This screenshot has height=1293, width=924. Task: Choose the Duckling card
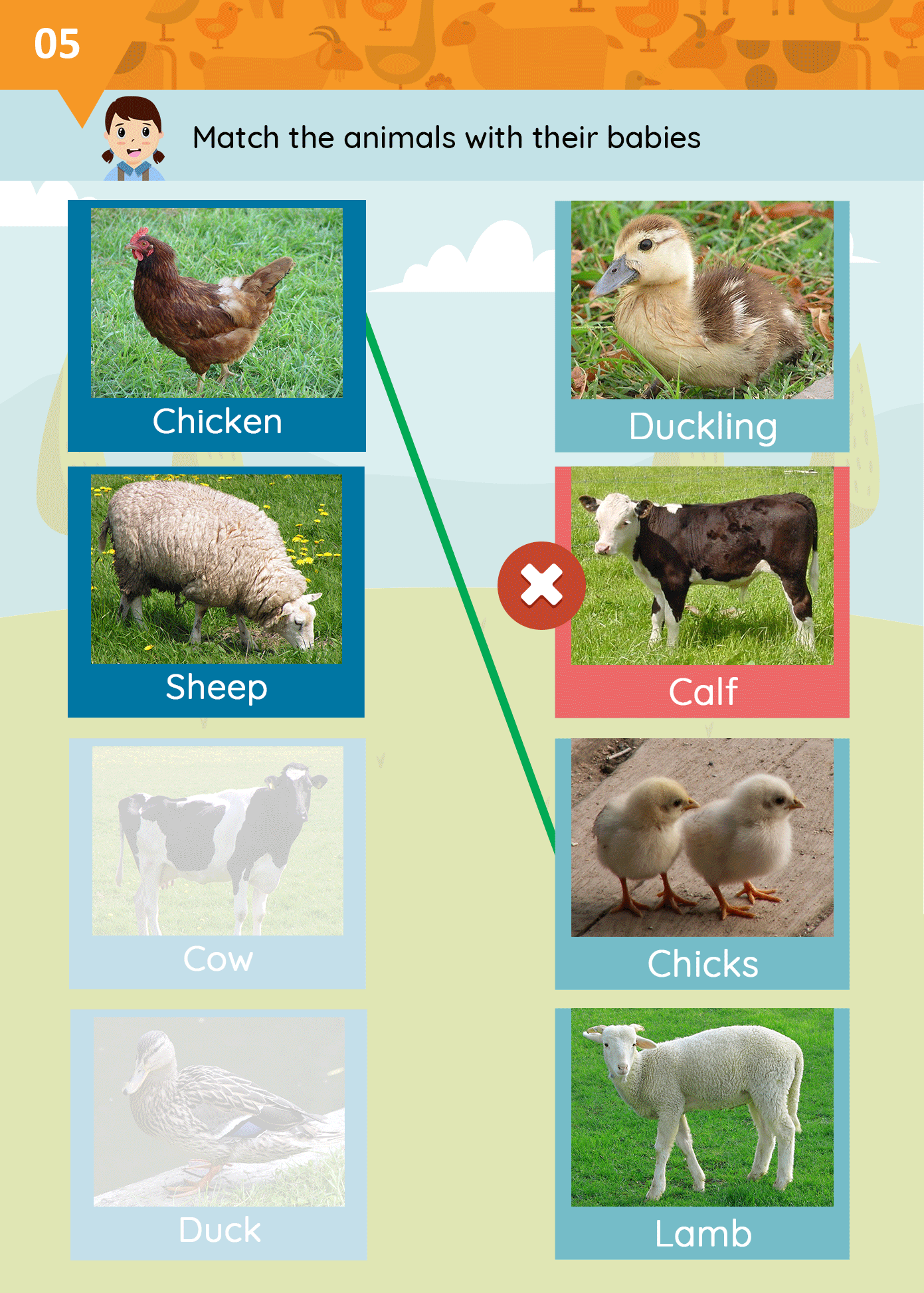click(x=702, y=326)
